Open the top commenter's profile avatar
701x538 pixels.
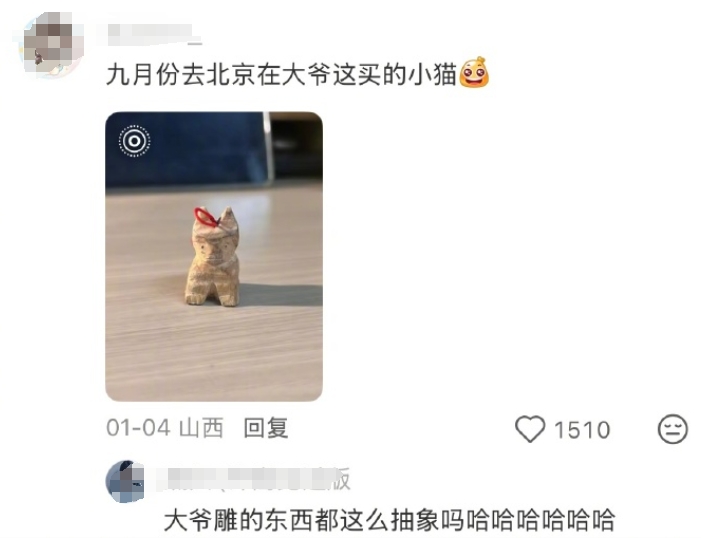51,46
